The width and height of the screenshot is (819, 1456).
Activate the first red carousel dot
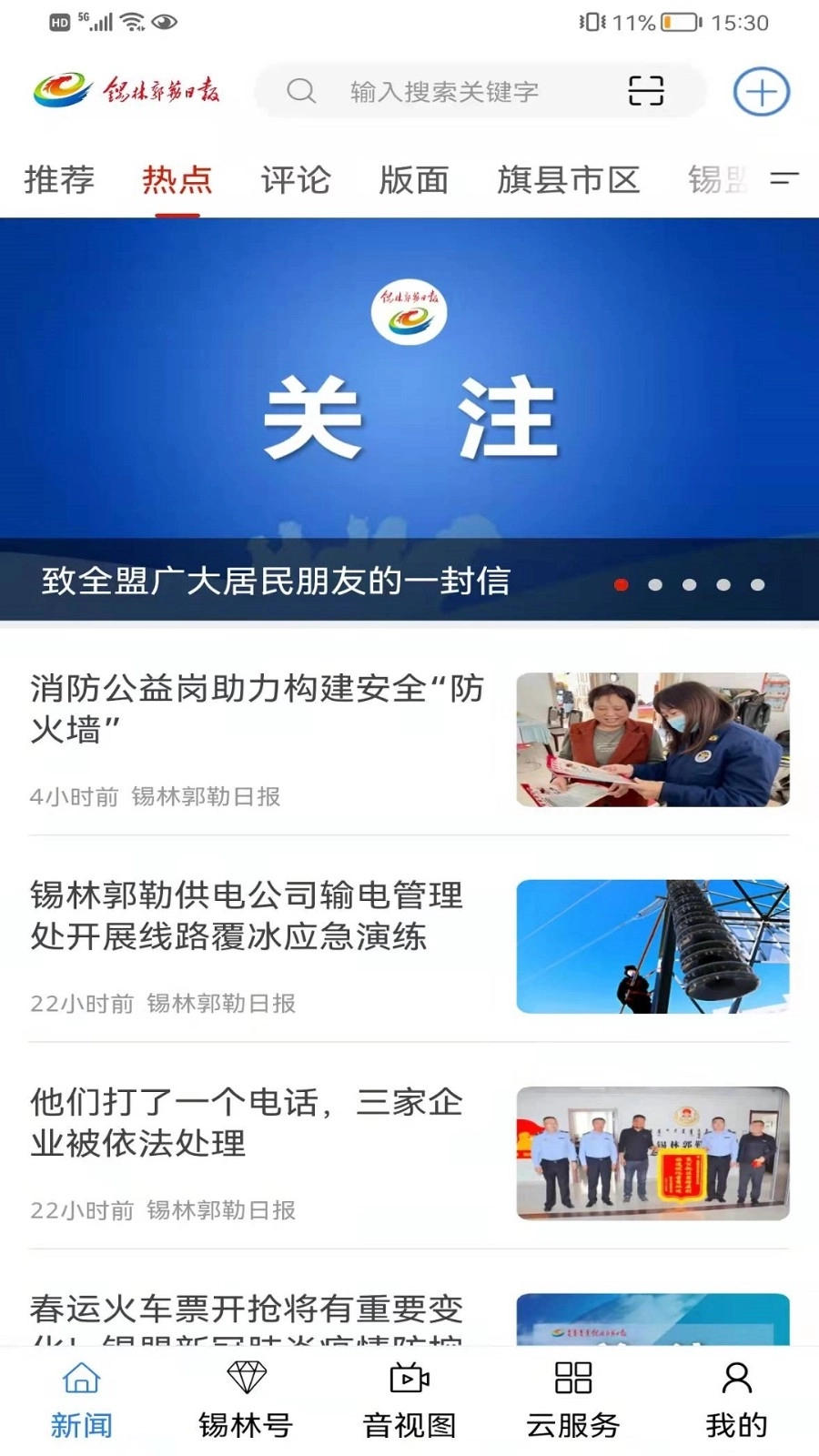622,585
